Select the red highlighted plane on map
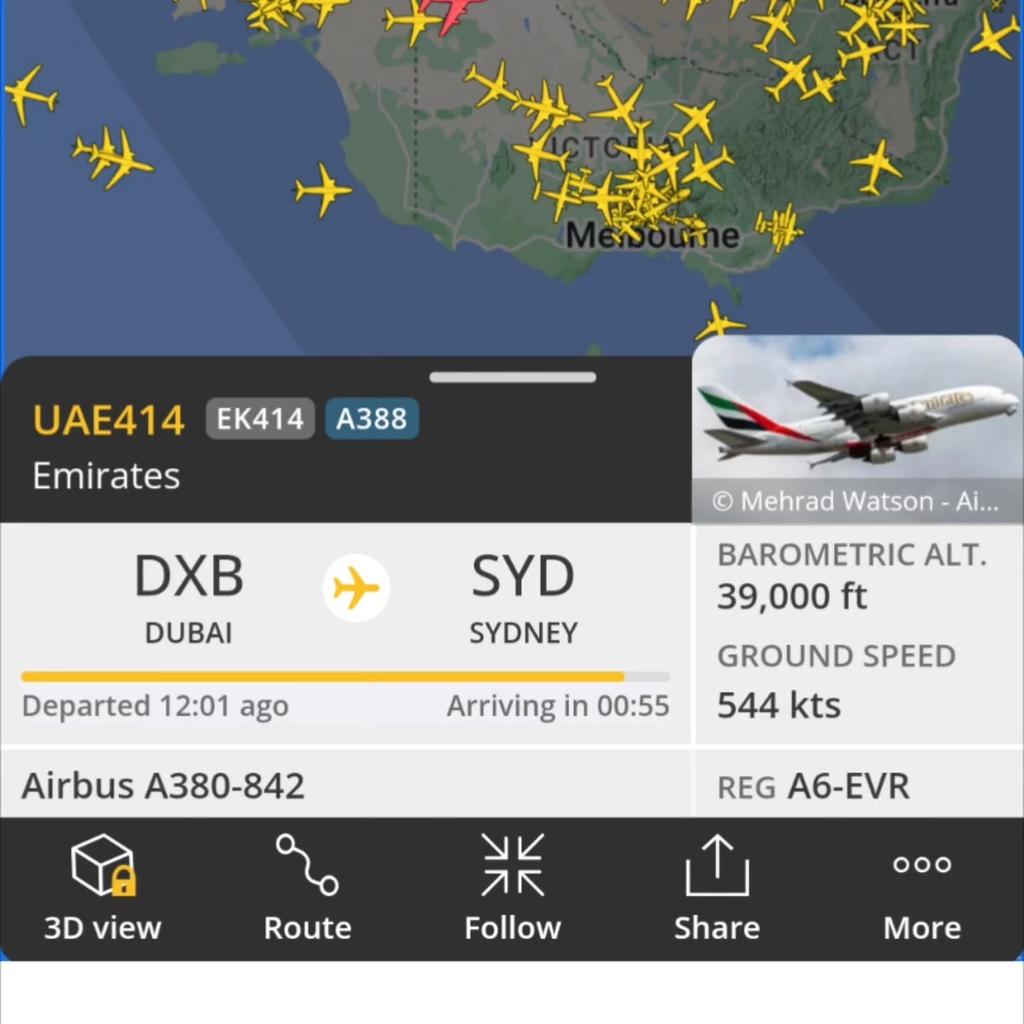Viewport: 1024px width, 1024px height. (452, 12)
